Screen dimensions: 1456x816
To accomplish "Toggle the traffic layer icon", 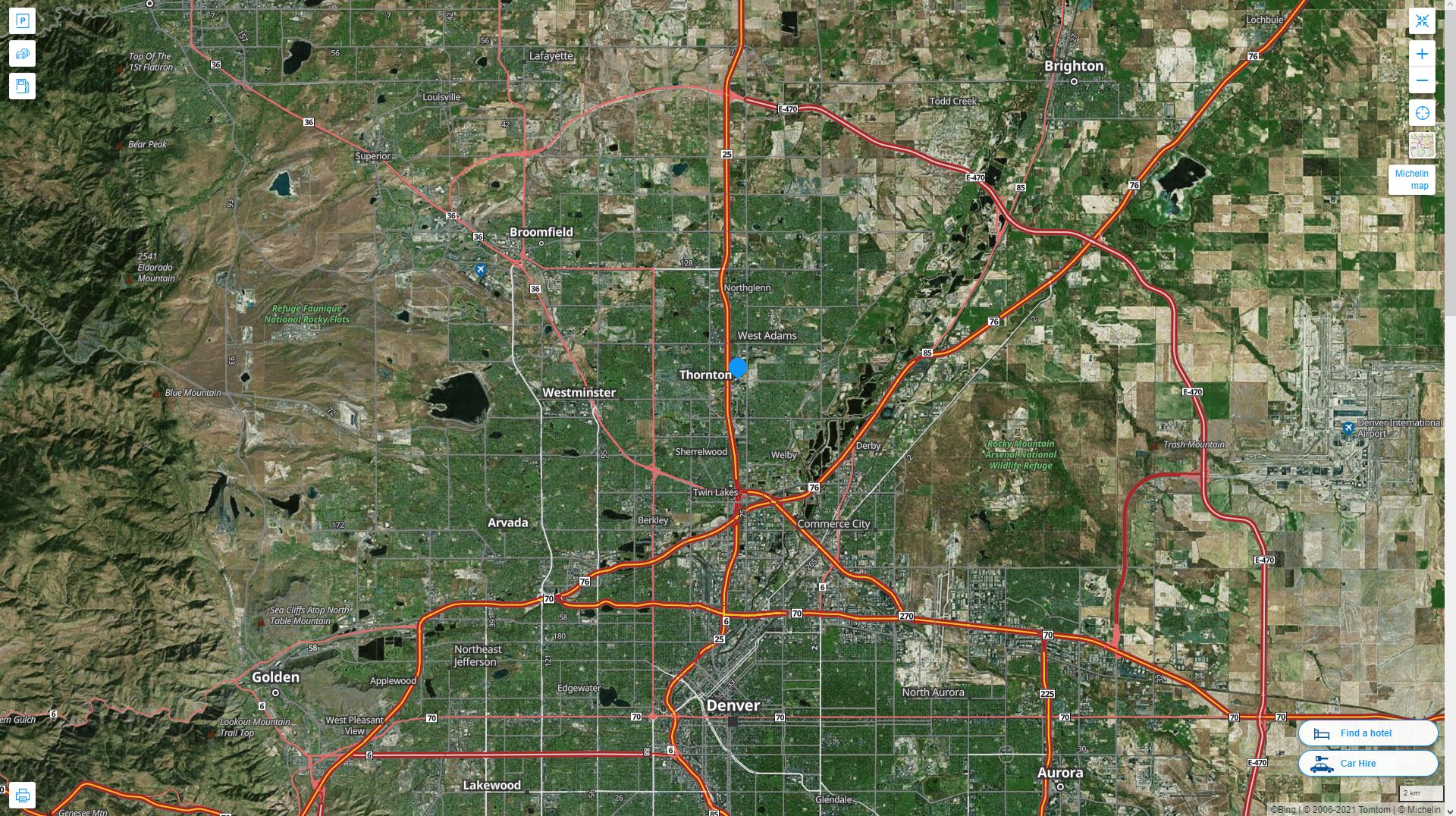I will click(22, 54).
